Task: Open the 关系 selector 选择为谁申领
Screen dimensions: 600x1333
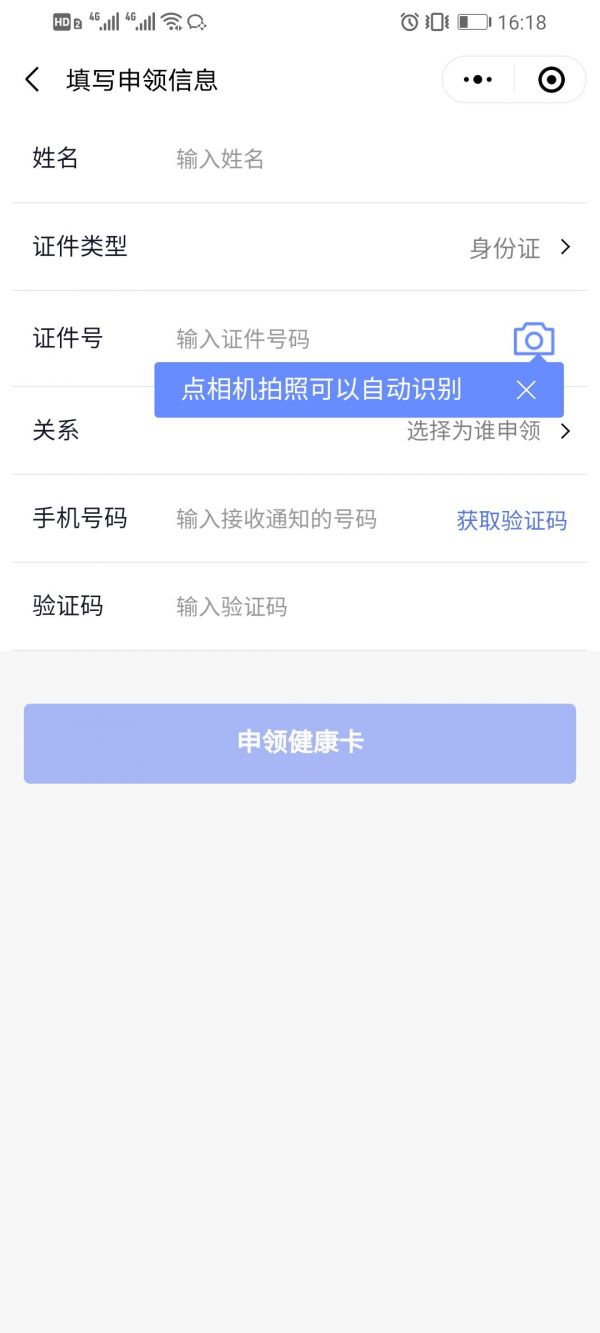Action: click(300, 431)
